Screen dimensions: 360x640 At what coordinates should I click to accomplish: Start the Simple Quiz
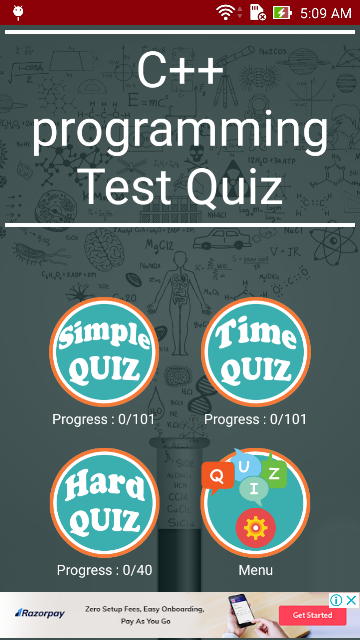pyautogui.click(x=104, y=352)
